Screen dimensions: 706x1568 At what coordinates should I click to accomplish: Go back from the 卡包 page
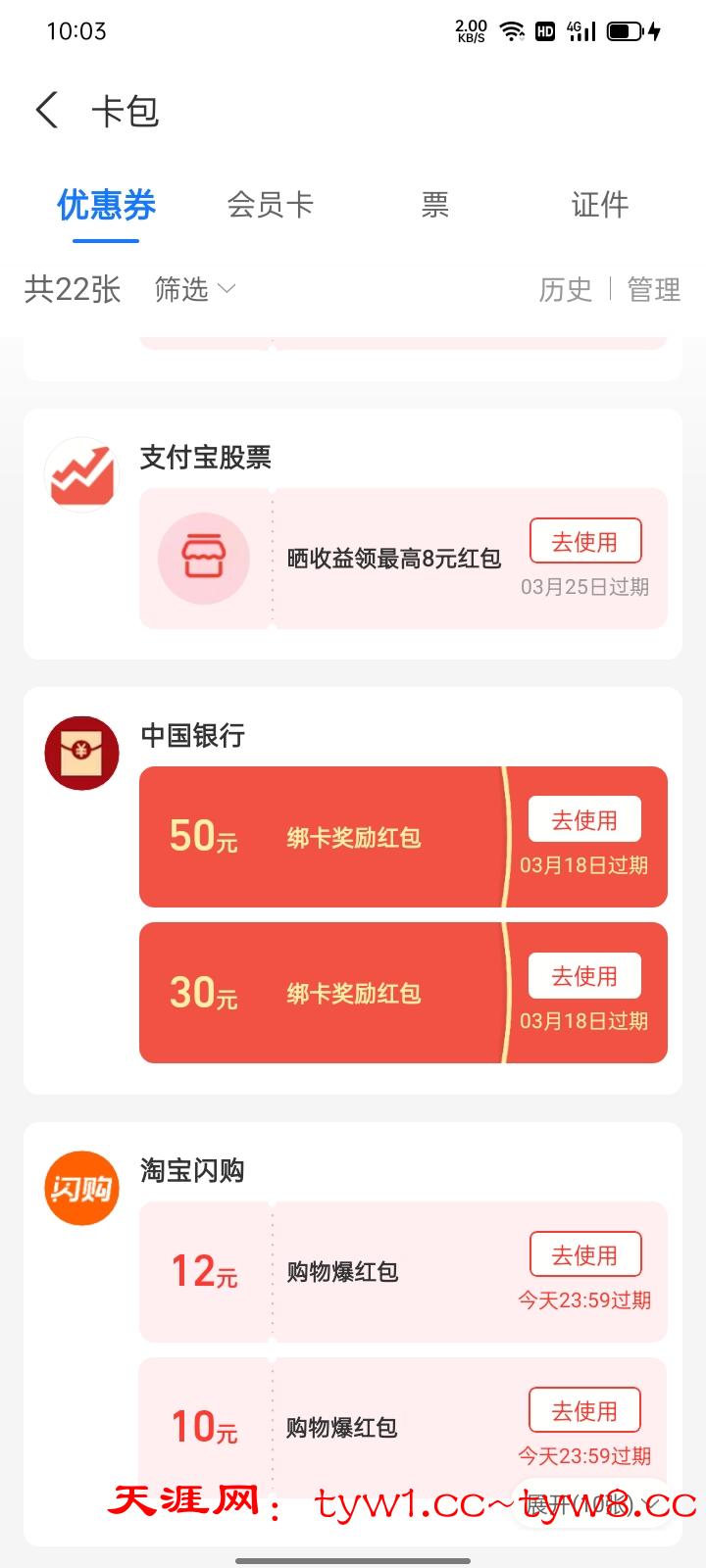(x=46, y=111)
